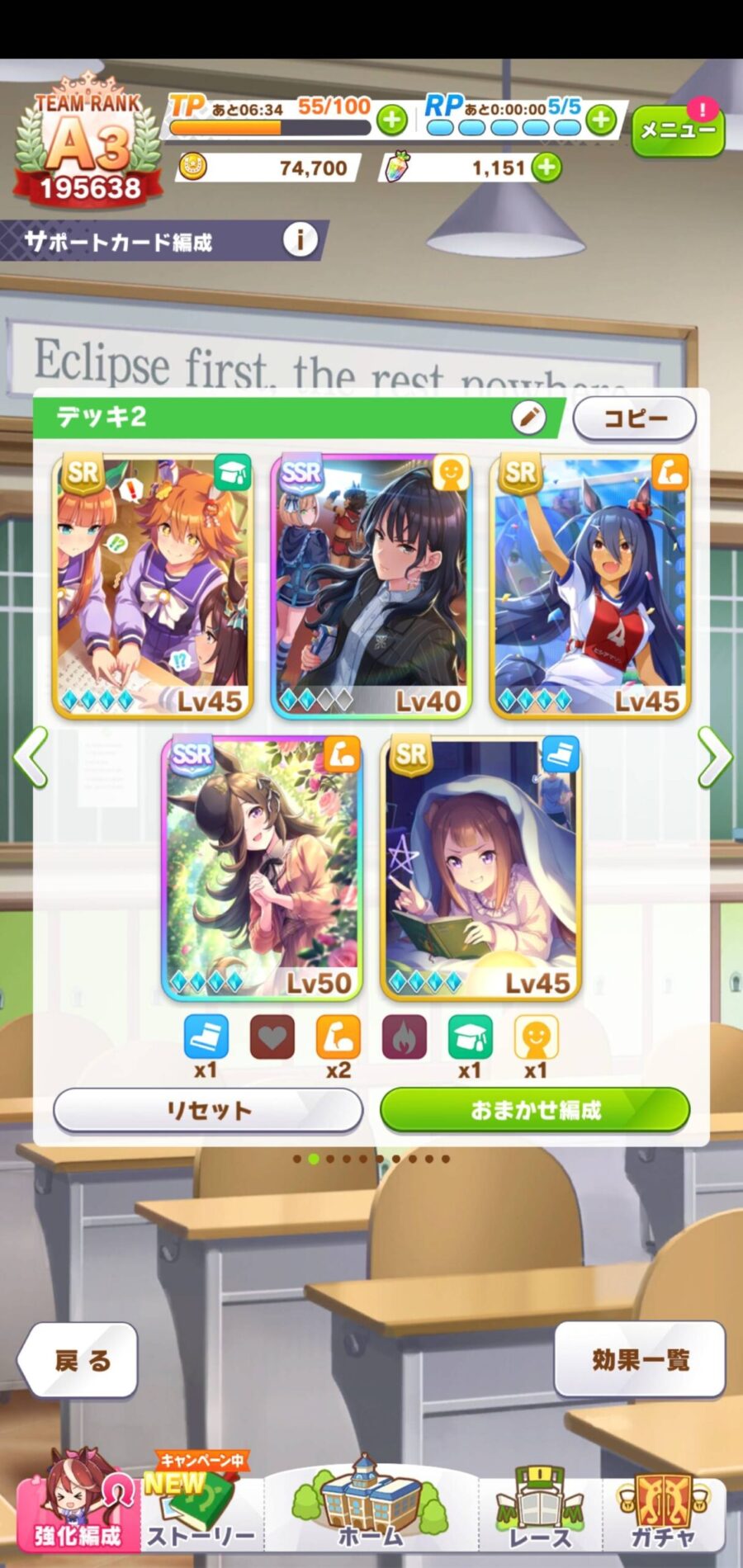The width and height of the screenshot is (743, 1568).
Task: Go back with 戻る button
Action: (x=79, y=1360)
